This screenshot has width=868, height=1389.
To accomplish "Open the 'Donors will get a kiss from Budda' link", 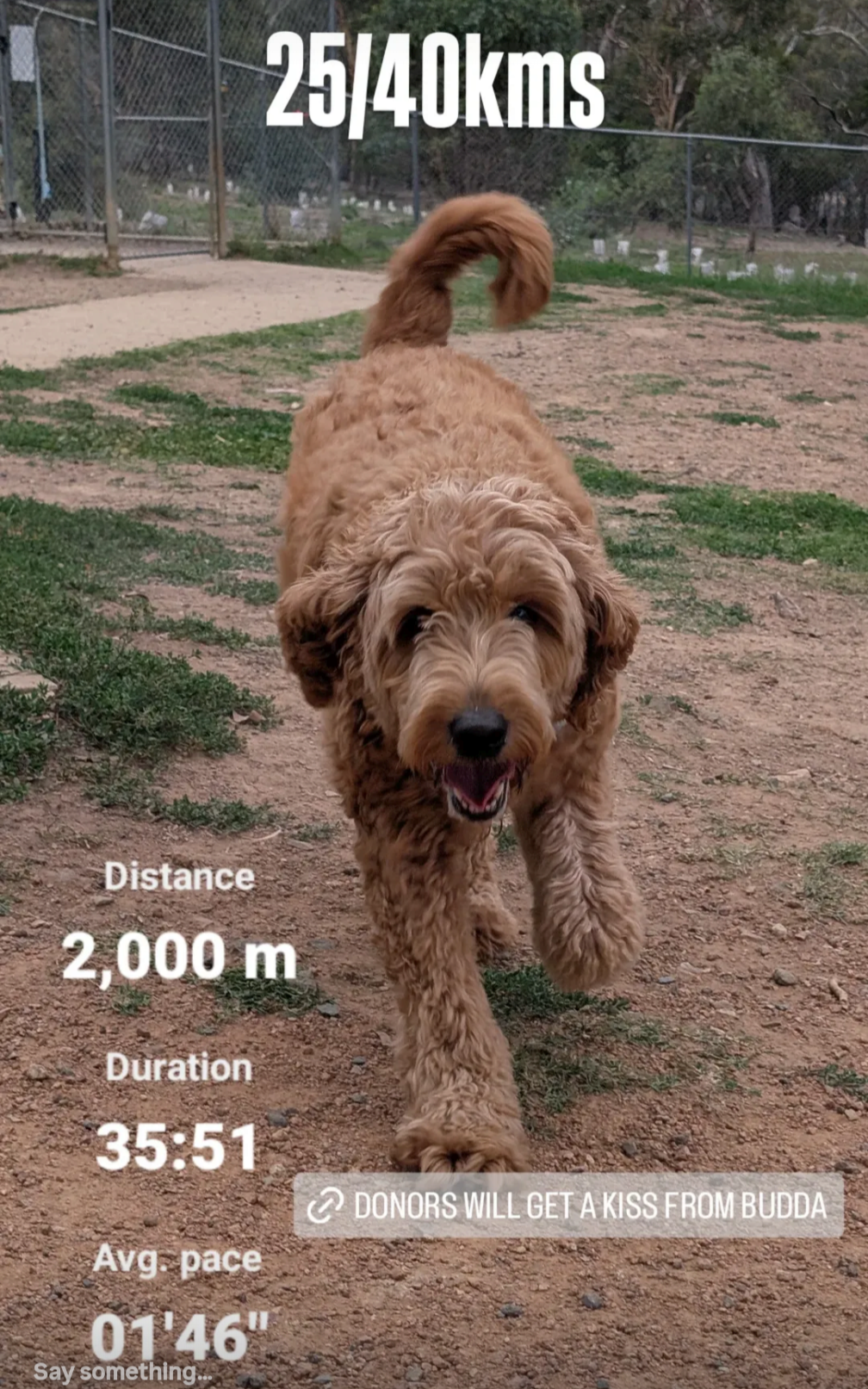I will 568,1206.
